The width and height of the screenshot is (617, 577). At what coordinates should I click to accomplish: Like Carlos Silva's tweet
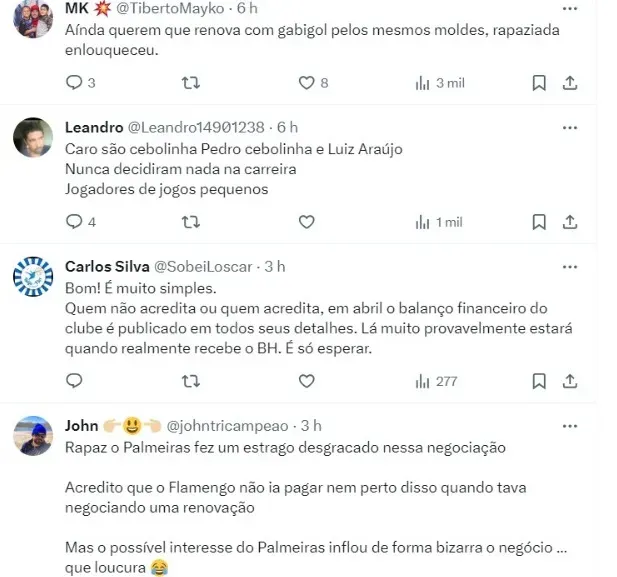point(307,381)
